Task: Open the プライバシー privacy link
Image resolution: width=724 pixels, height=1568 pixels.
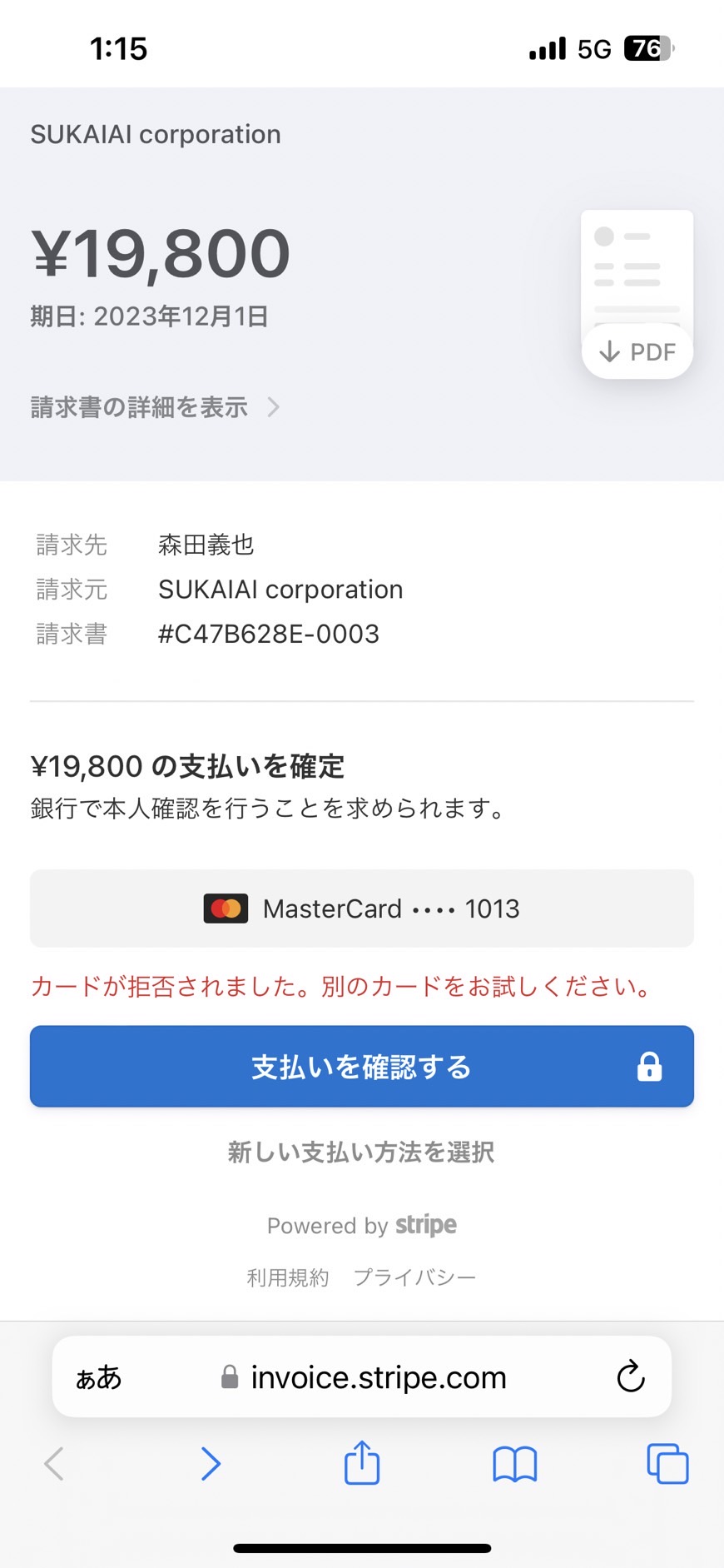Action: (x=414, y=1277)
